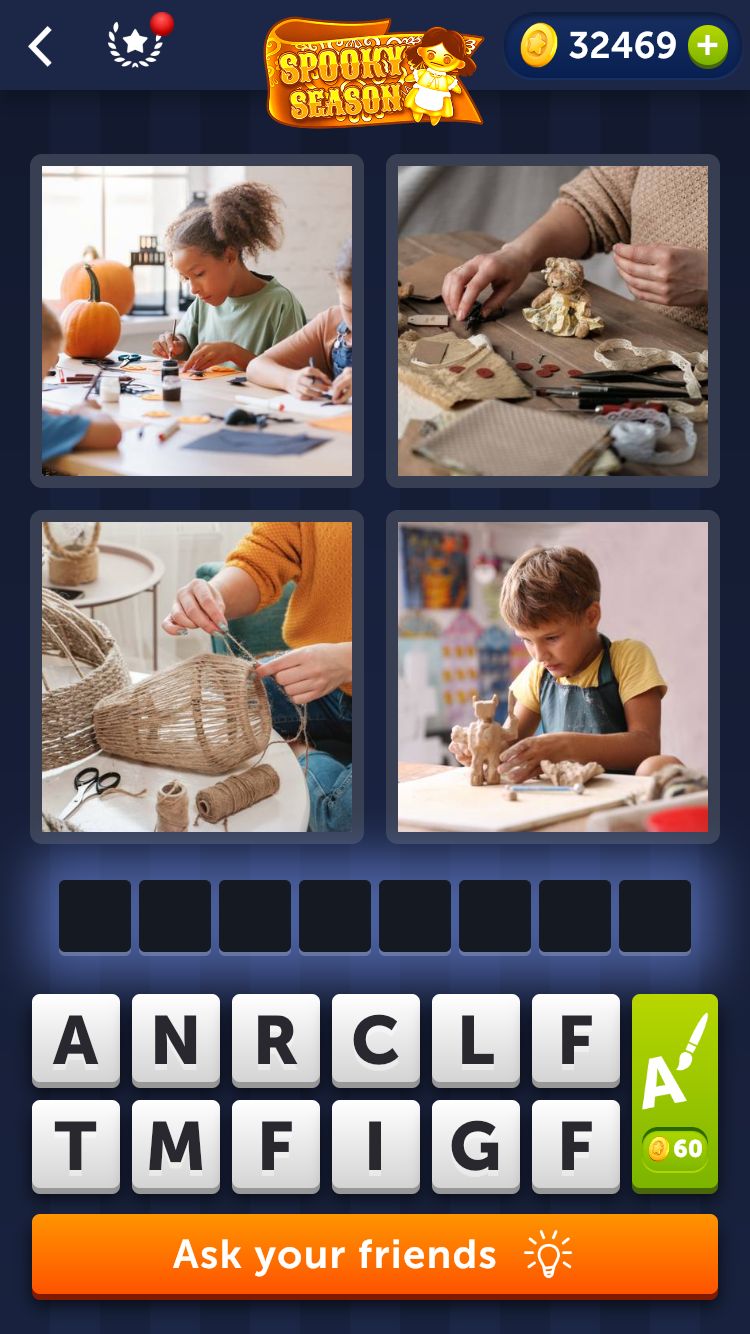Image resolution: width=750 pixels, height=1334 pixels.
Task: Go back using the arrow
Action: [x=40, y=46]
